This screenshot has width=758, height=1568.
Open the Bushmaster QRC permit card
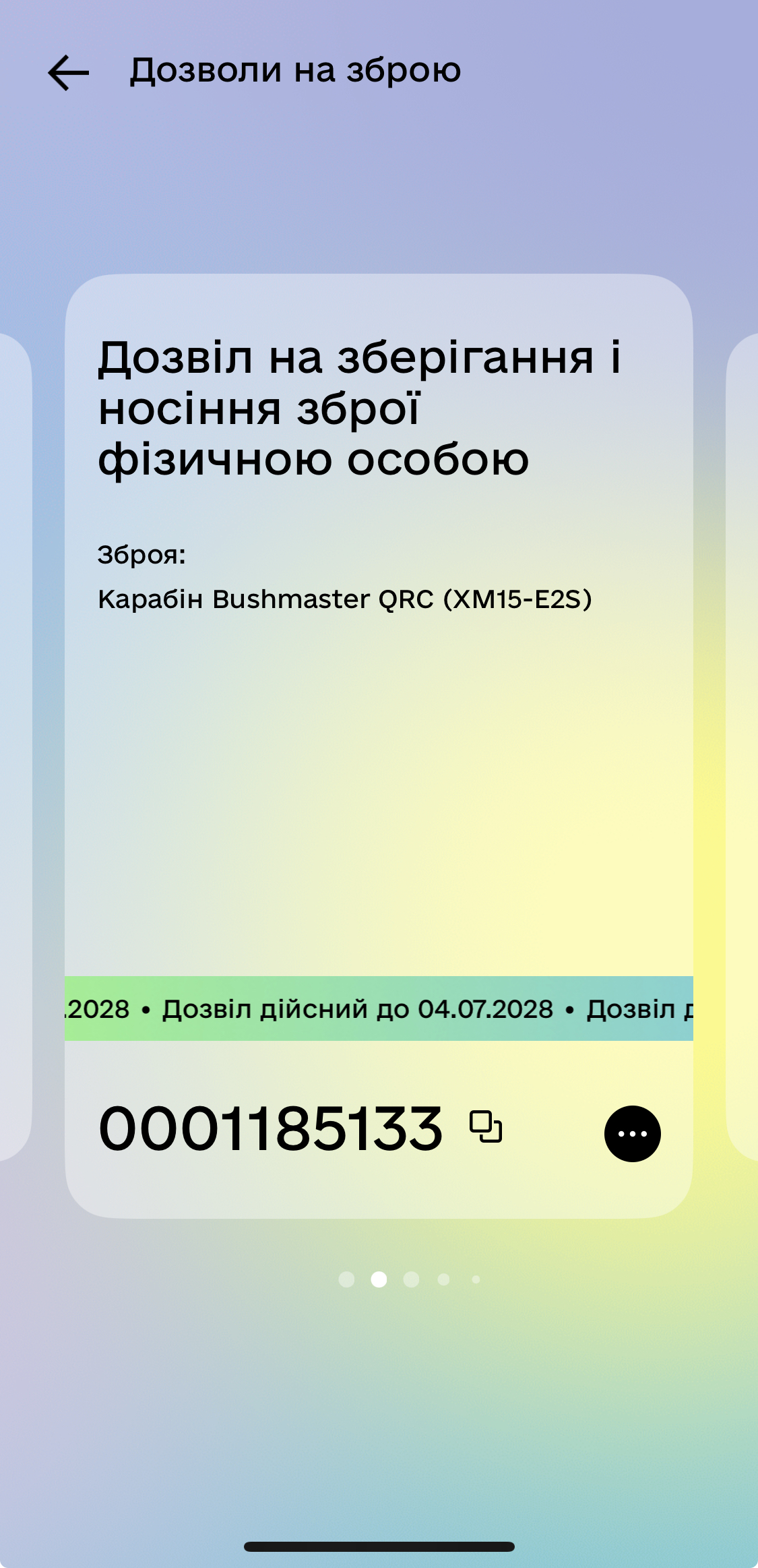[x=379, y=746]
